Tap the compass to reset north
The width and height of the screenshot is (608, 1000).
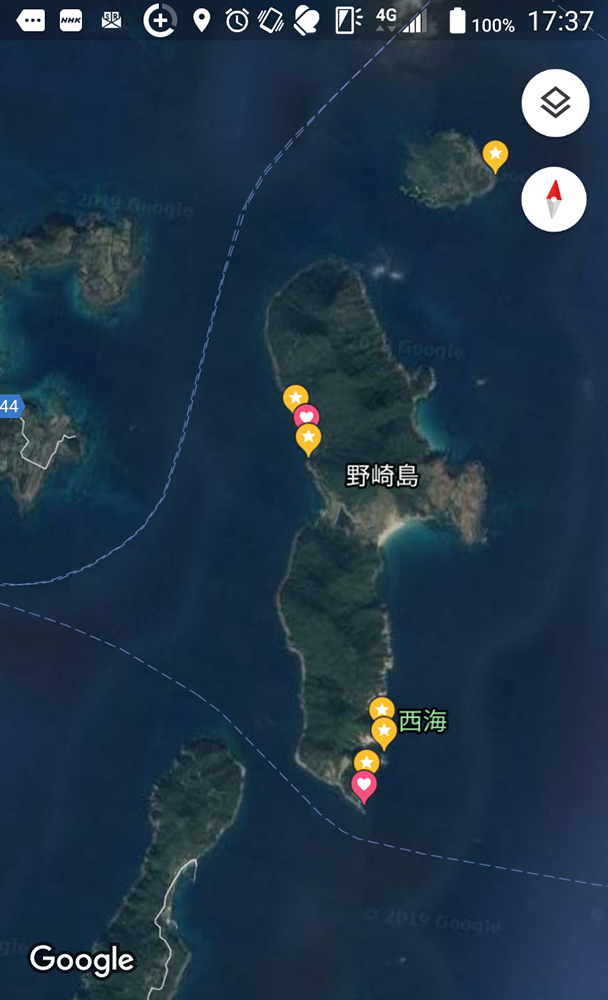point(555,200)
